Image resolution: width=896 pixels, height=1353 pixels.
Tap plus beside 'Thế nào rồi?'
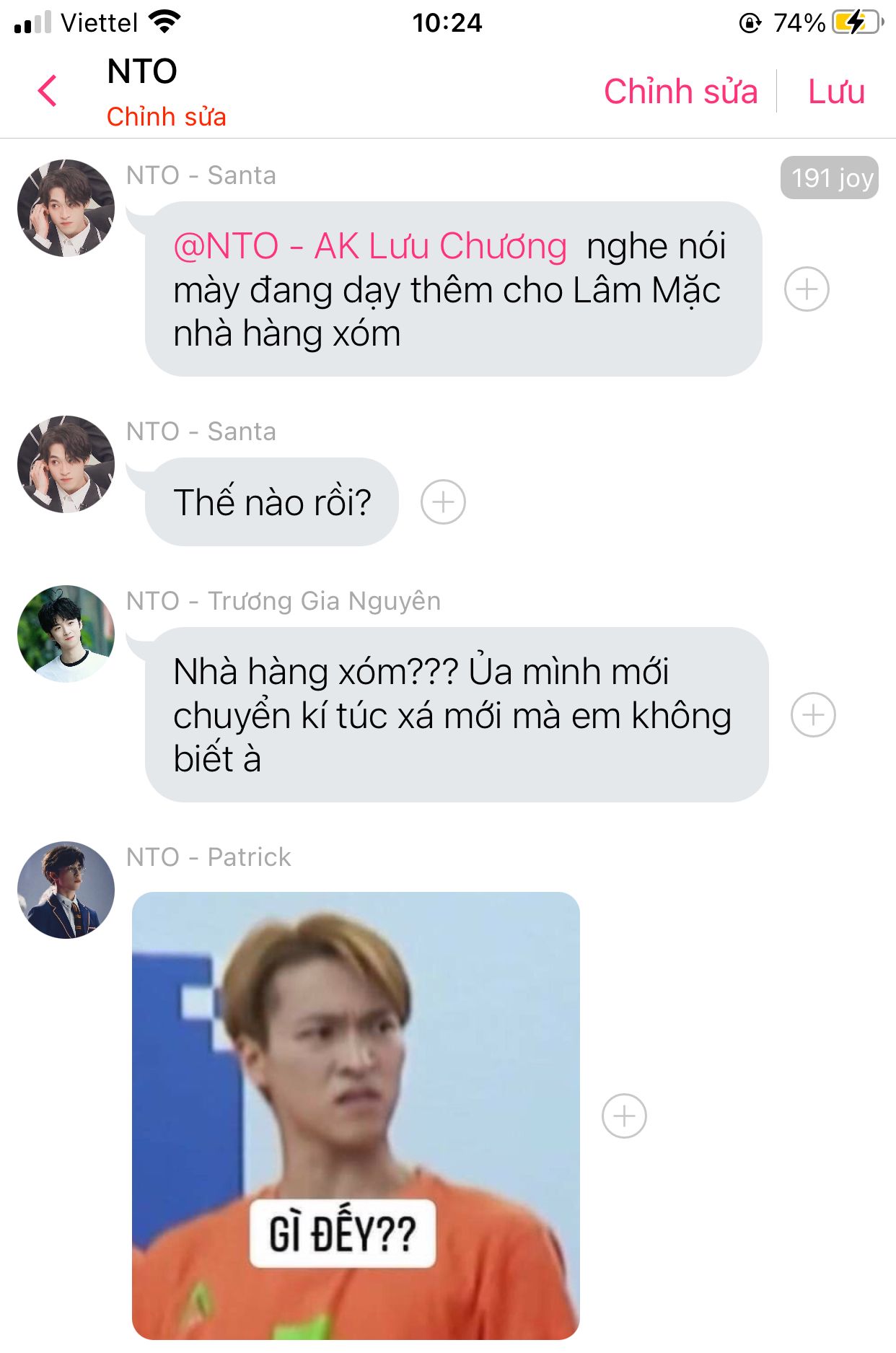(443, 502)
